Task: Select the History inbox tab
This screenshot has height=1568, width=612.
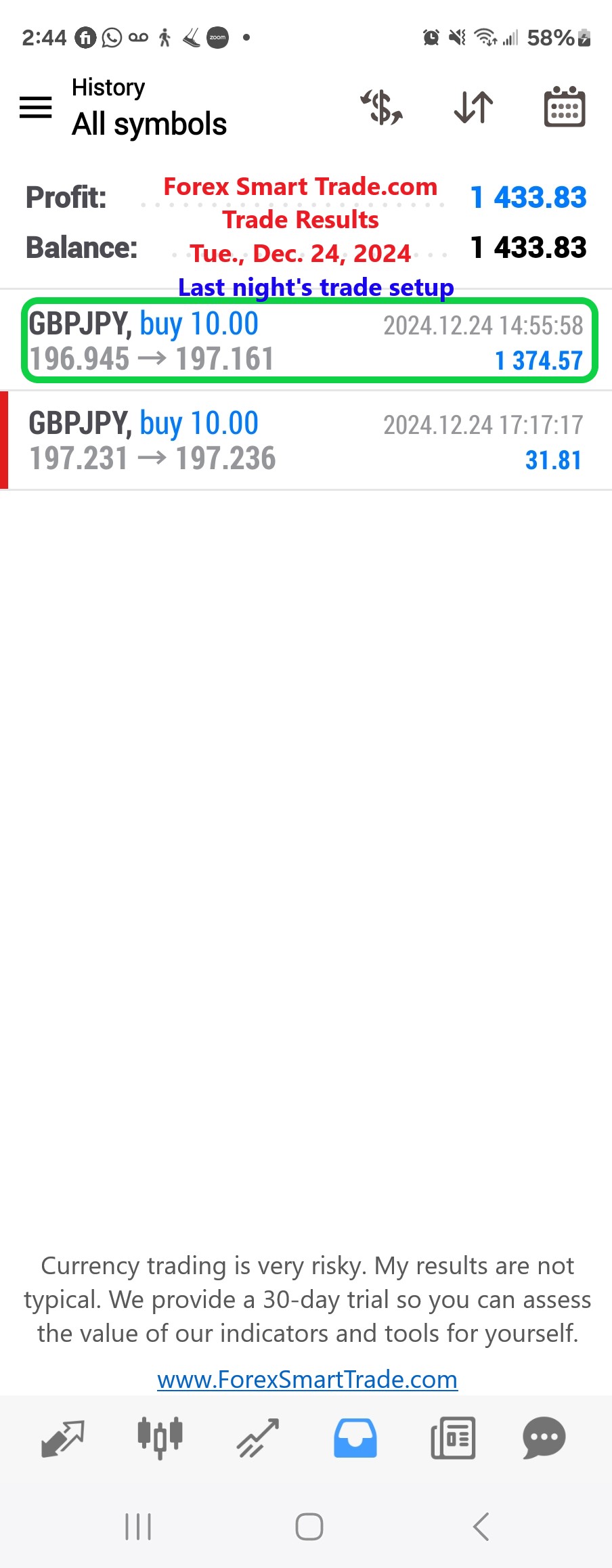Action: click(x=355, y=1438)
